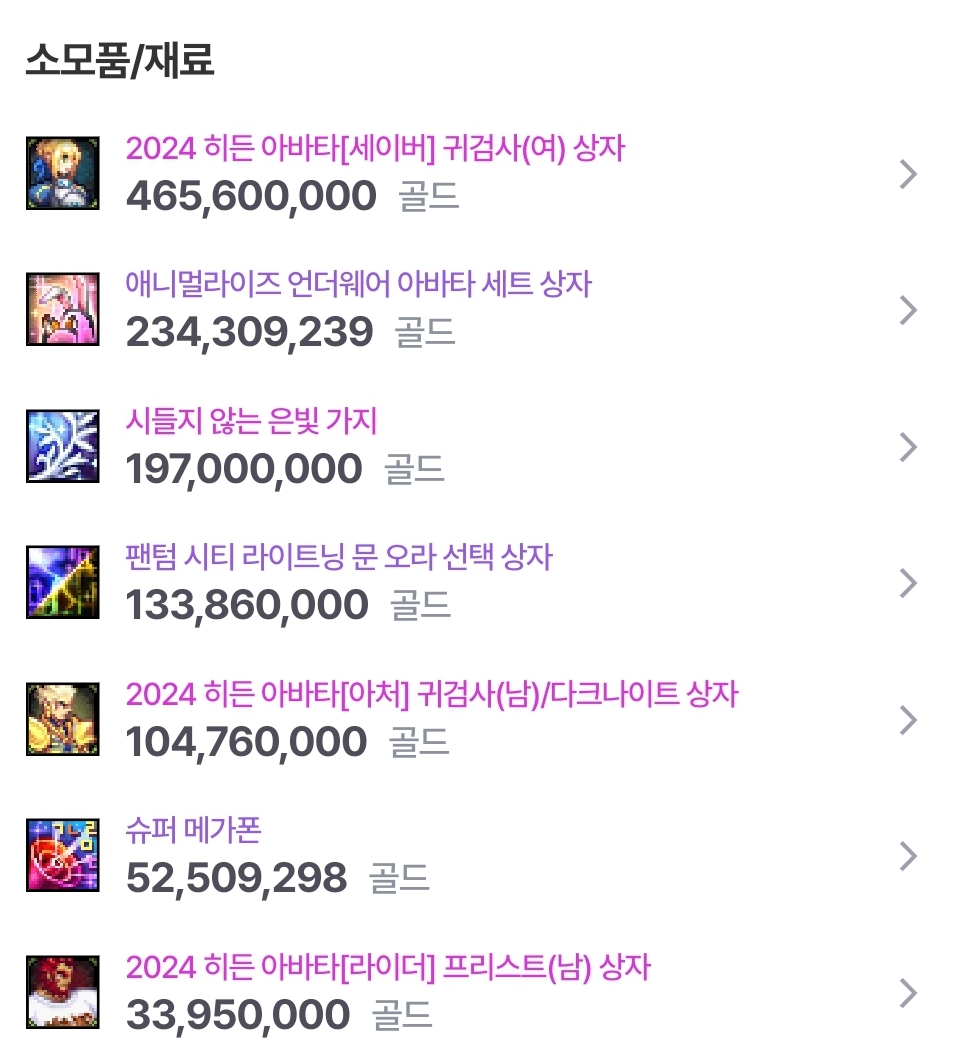Image resolution: width=954 pixels, height=1058 pixels.
Task: Open the 슈퍼 메가폰 listing
Action: (x=193, y=831)
